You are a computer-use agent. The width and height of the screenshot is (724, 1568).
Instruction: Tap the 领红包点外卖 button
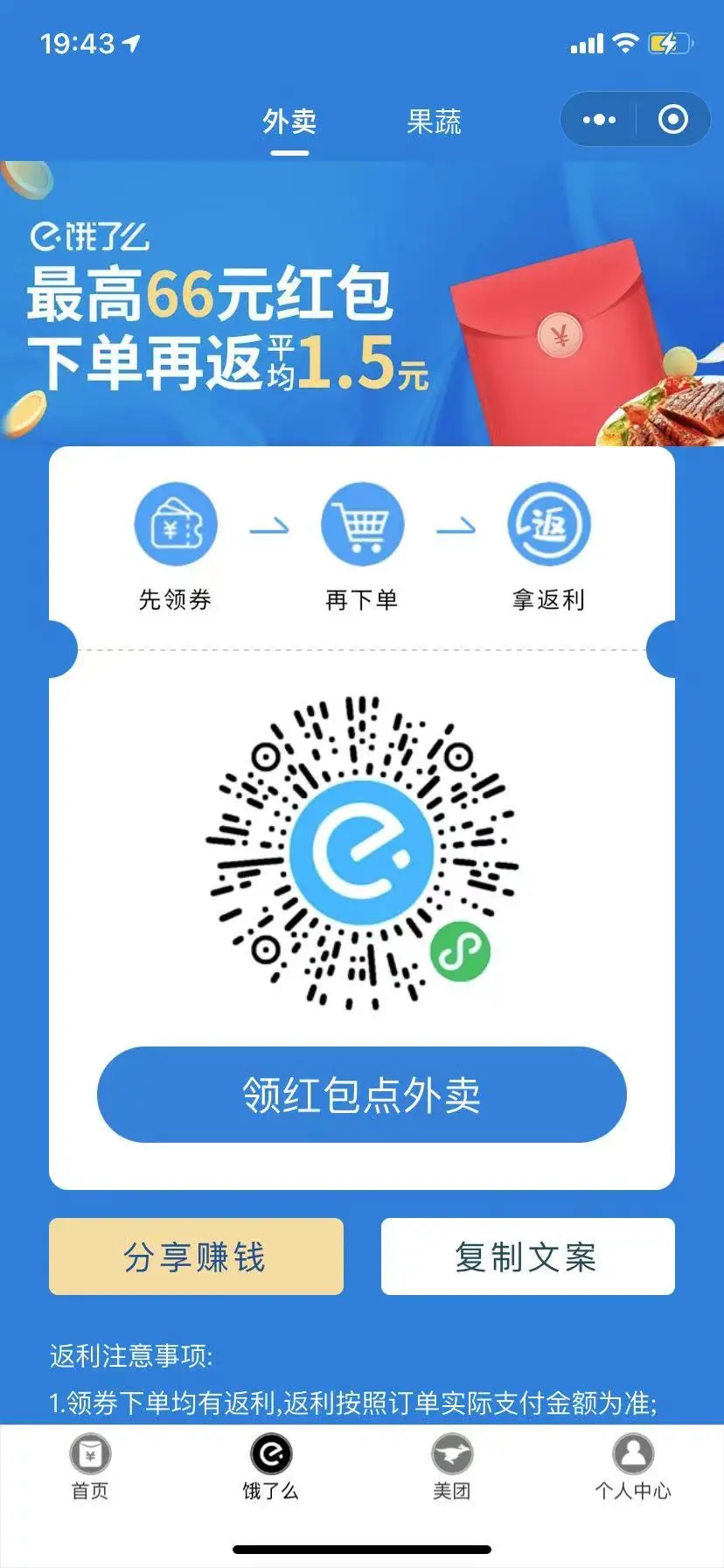tap(361, 1095)
